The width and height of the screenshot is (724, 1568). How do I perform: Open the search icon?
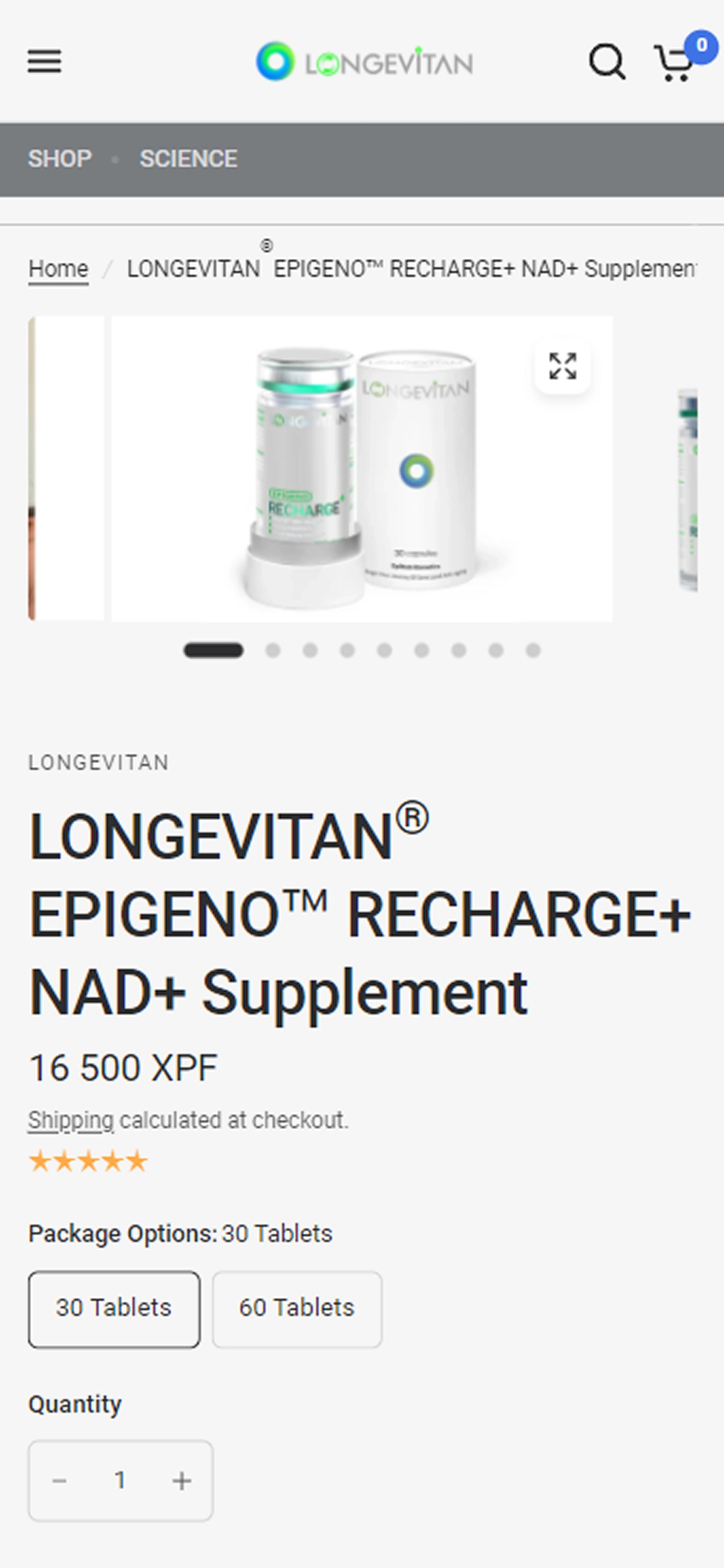tap(606, 62)
